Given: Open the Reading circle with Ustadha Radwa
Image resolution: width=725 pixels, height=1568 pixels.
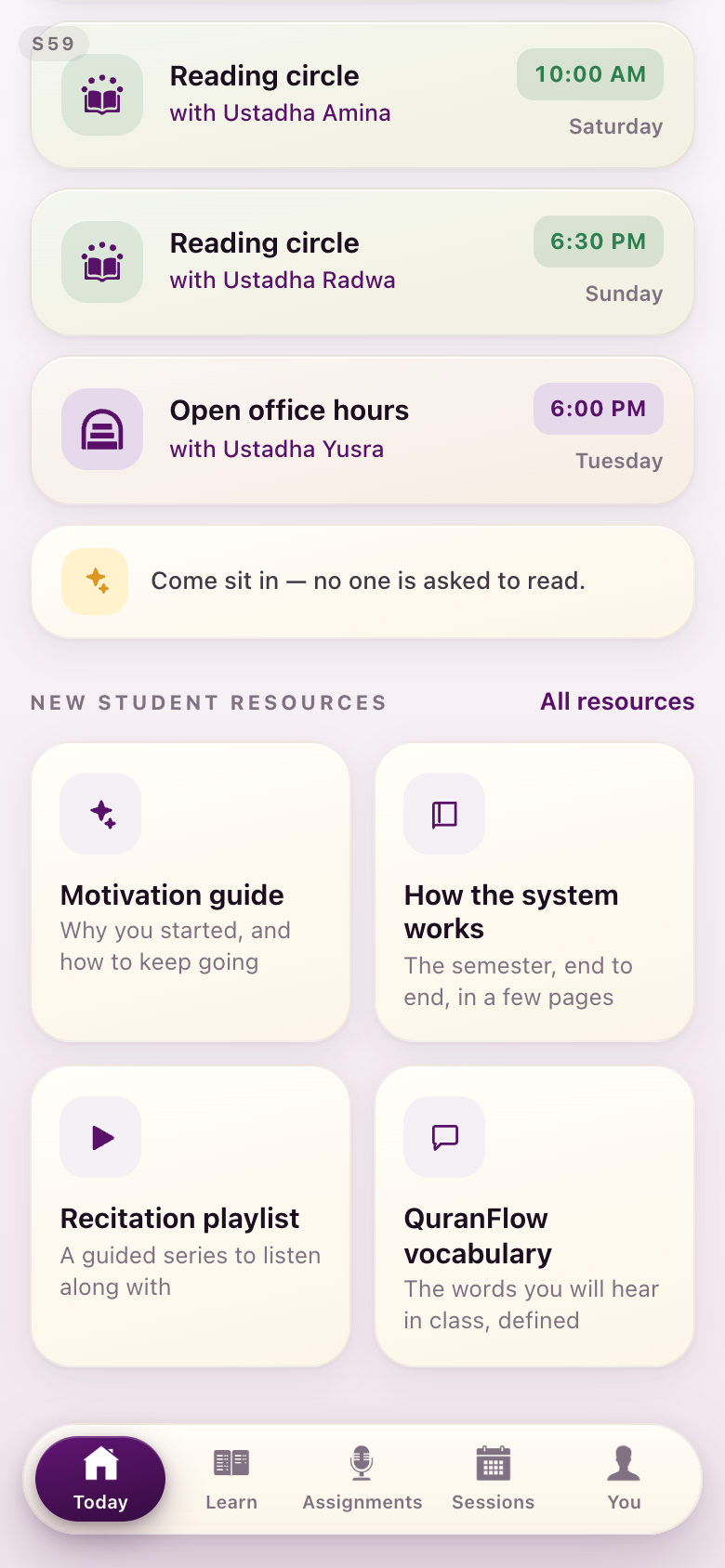Looking at the screenshot, I should tap(362, 262).
